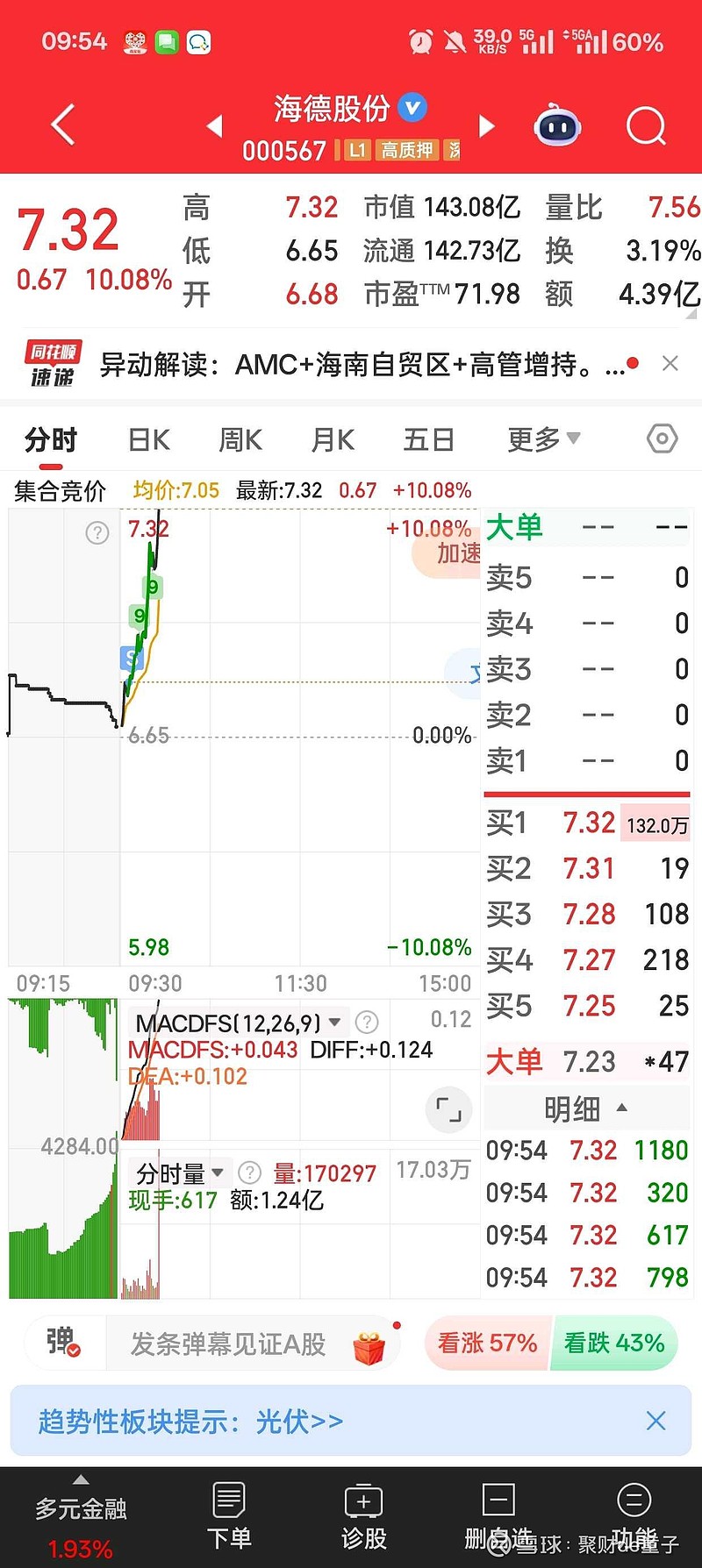Close the 趋势性板块提示 光伏 banner

(655, 1421)
